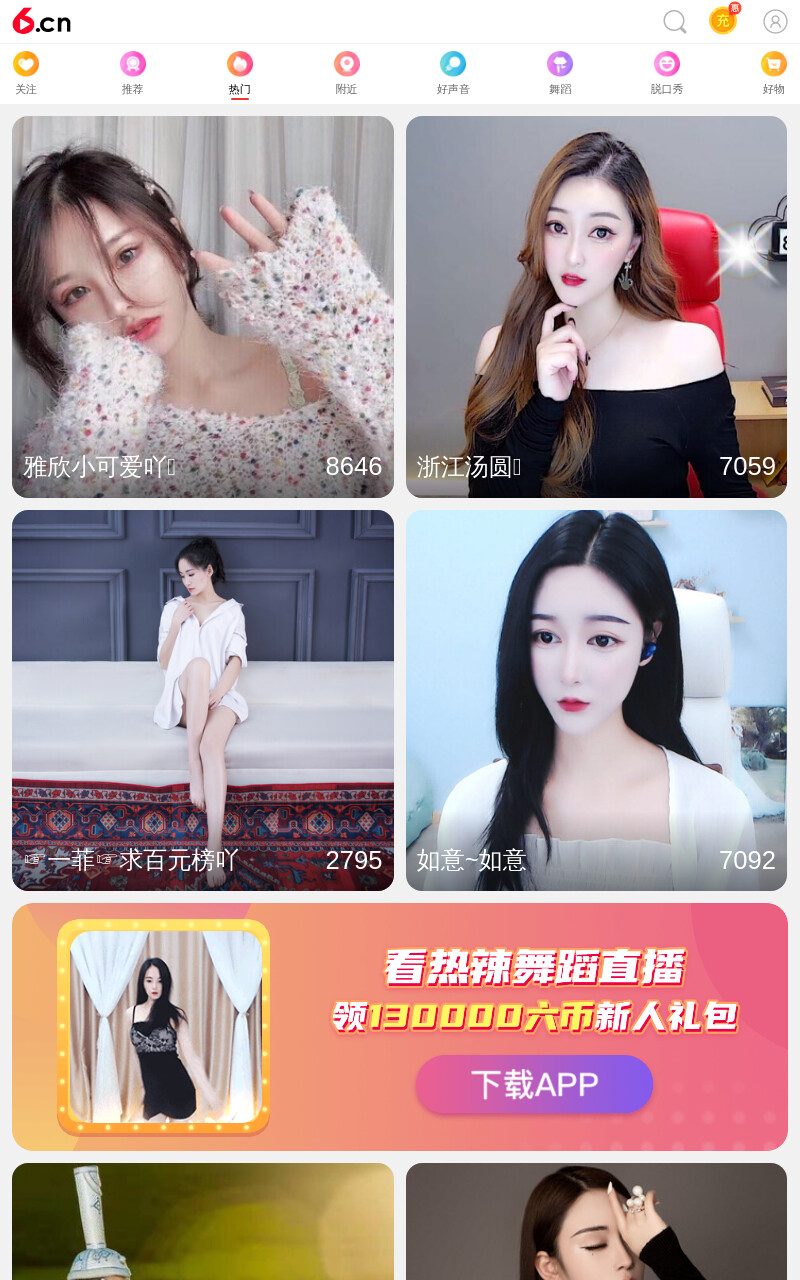Tap the 下载APP button on banner
800x1280 pixels.
pyautogui.click(x=534, y=1084)
